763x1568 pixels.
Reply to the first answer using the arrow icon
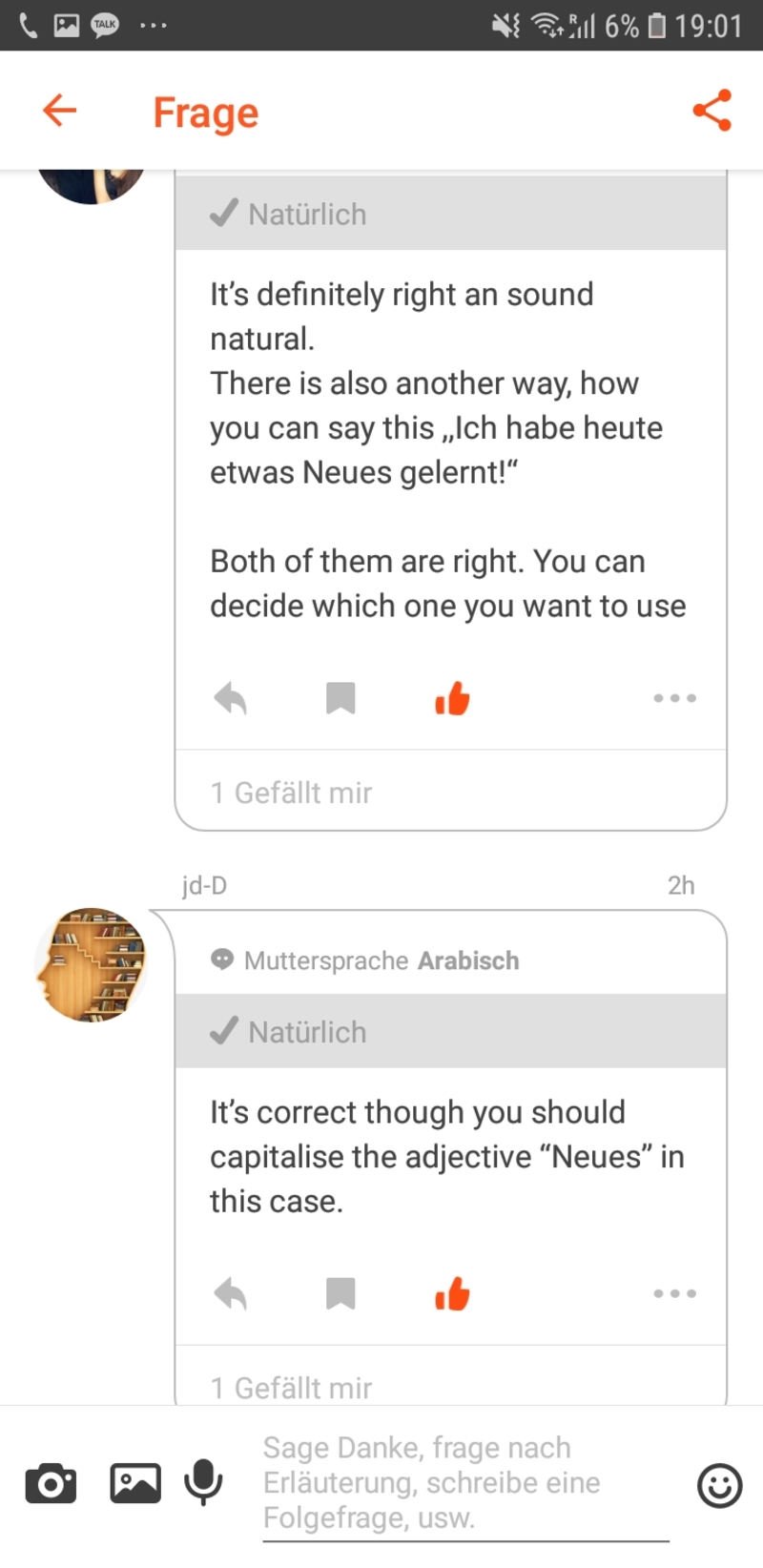click(230, 698)
